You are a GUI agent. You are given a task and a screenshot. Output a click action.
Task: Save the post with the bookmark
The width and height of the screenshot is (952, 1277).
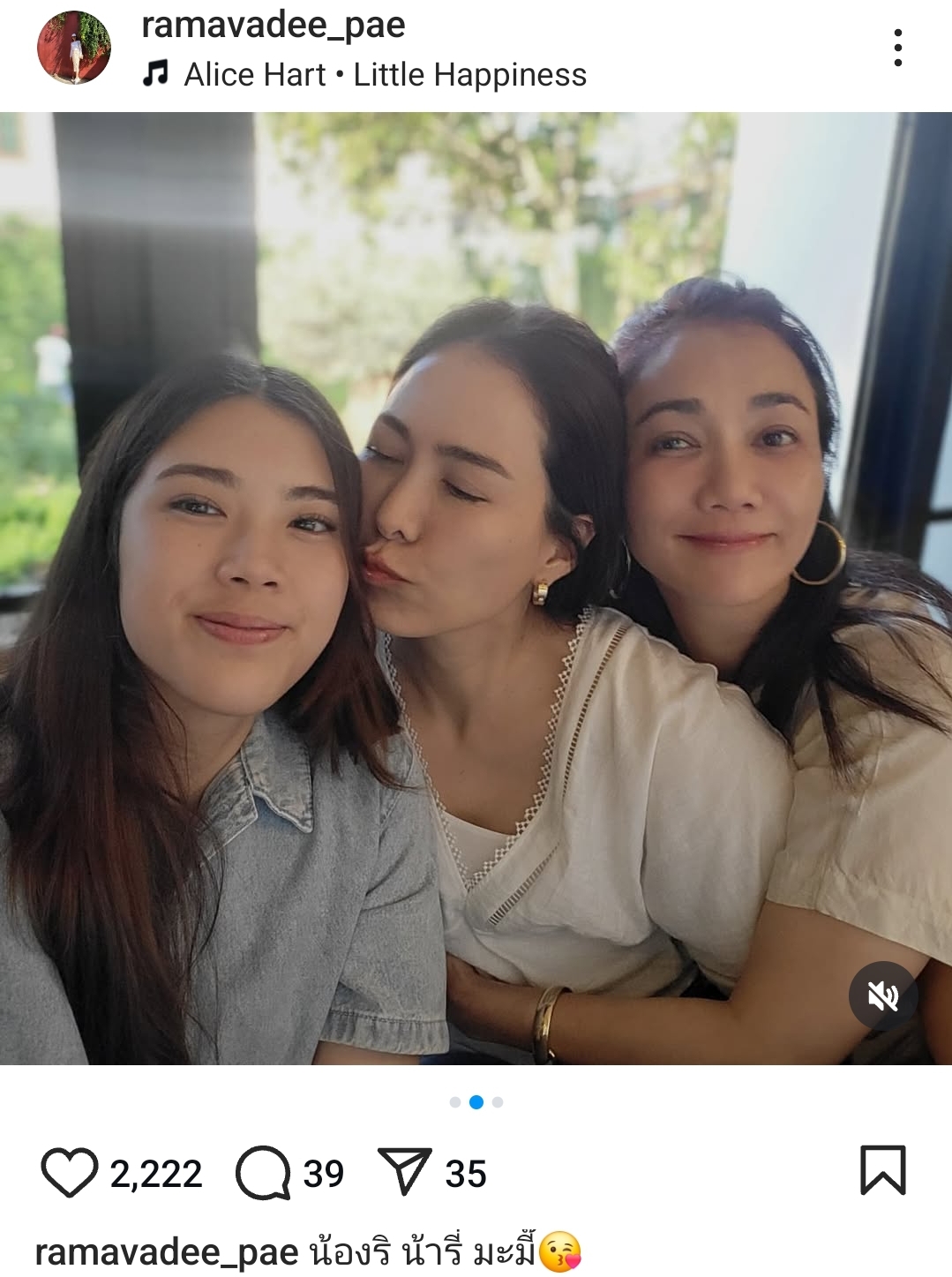coord(882,1170)
